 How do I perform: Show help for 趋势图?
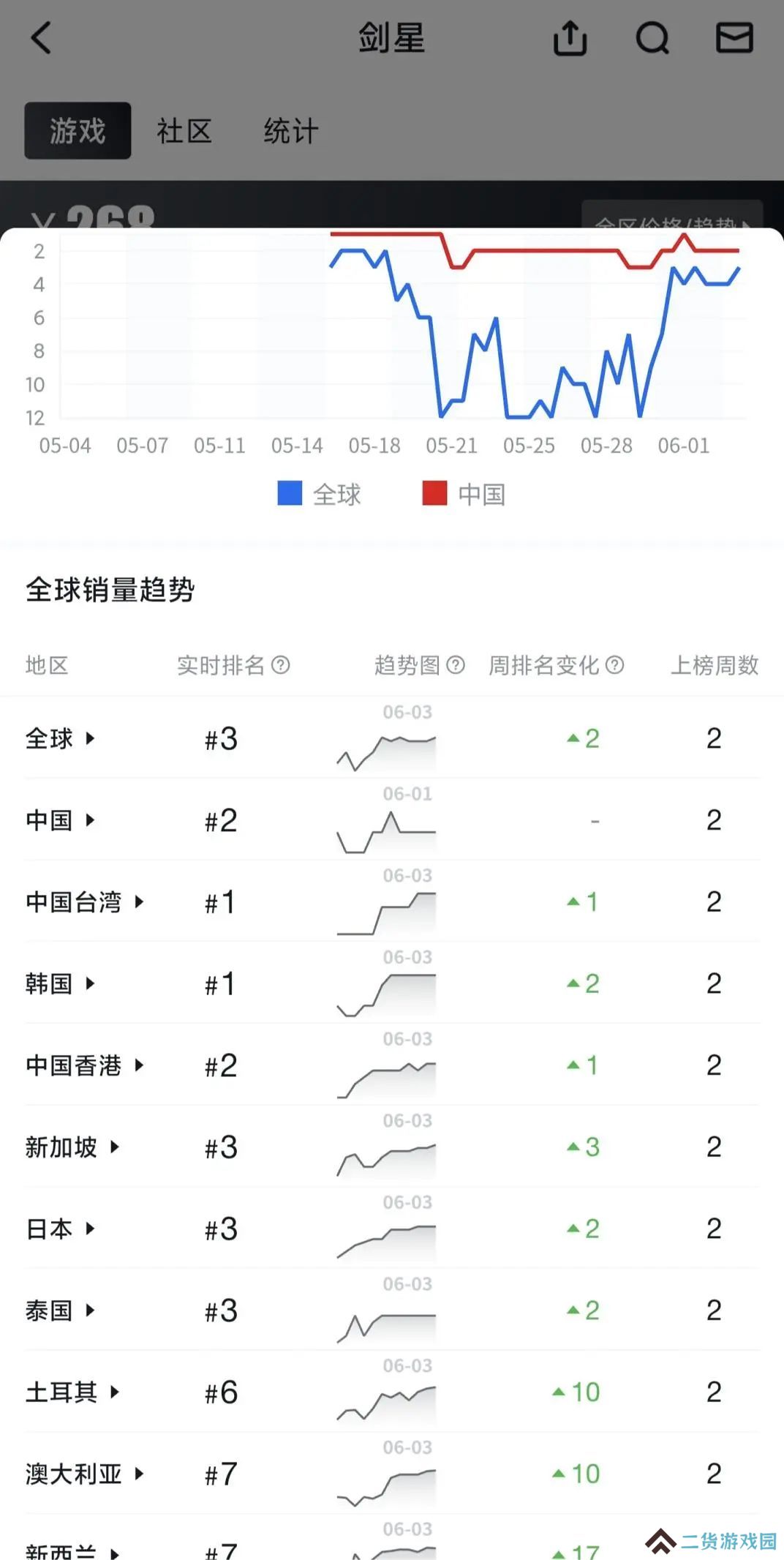(x=456, y=665)
